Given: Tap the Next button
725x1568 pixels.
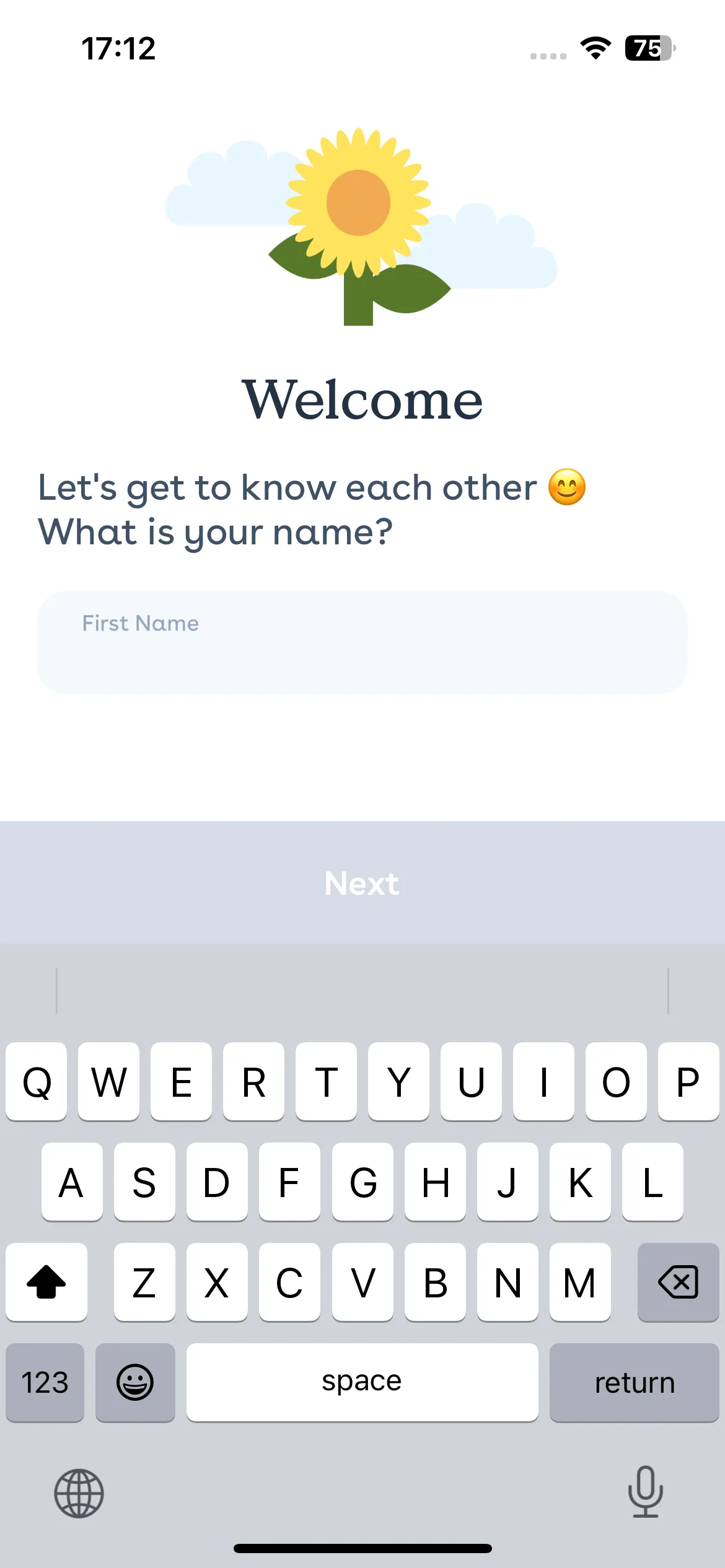Looking at the screenshot, I should (362, 882).
